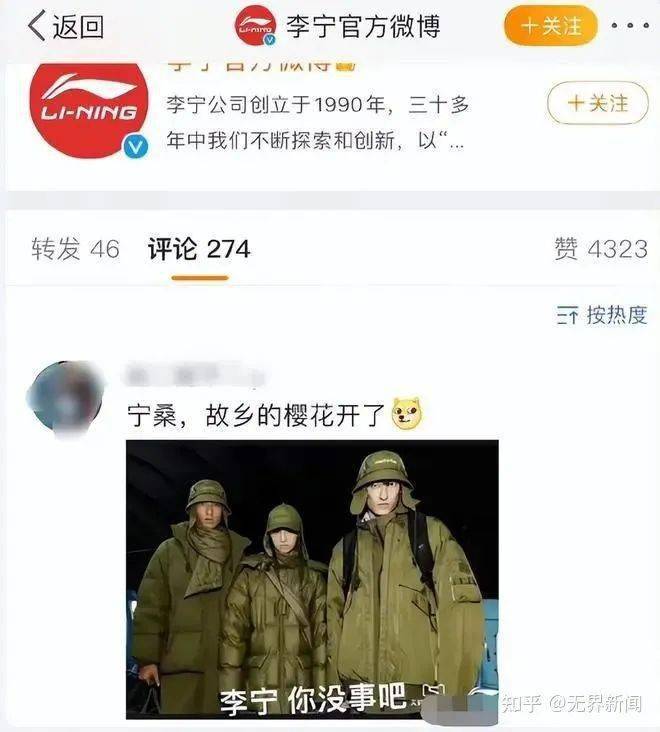View the comment's attached jacket photo
660x732 pixels.
coord(312,578)
